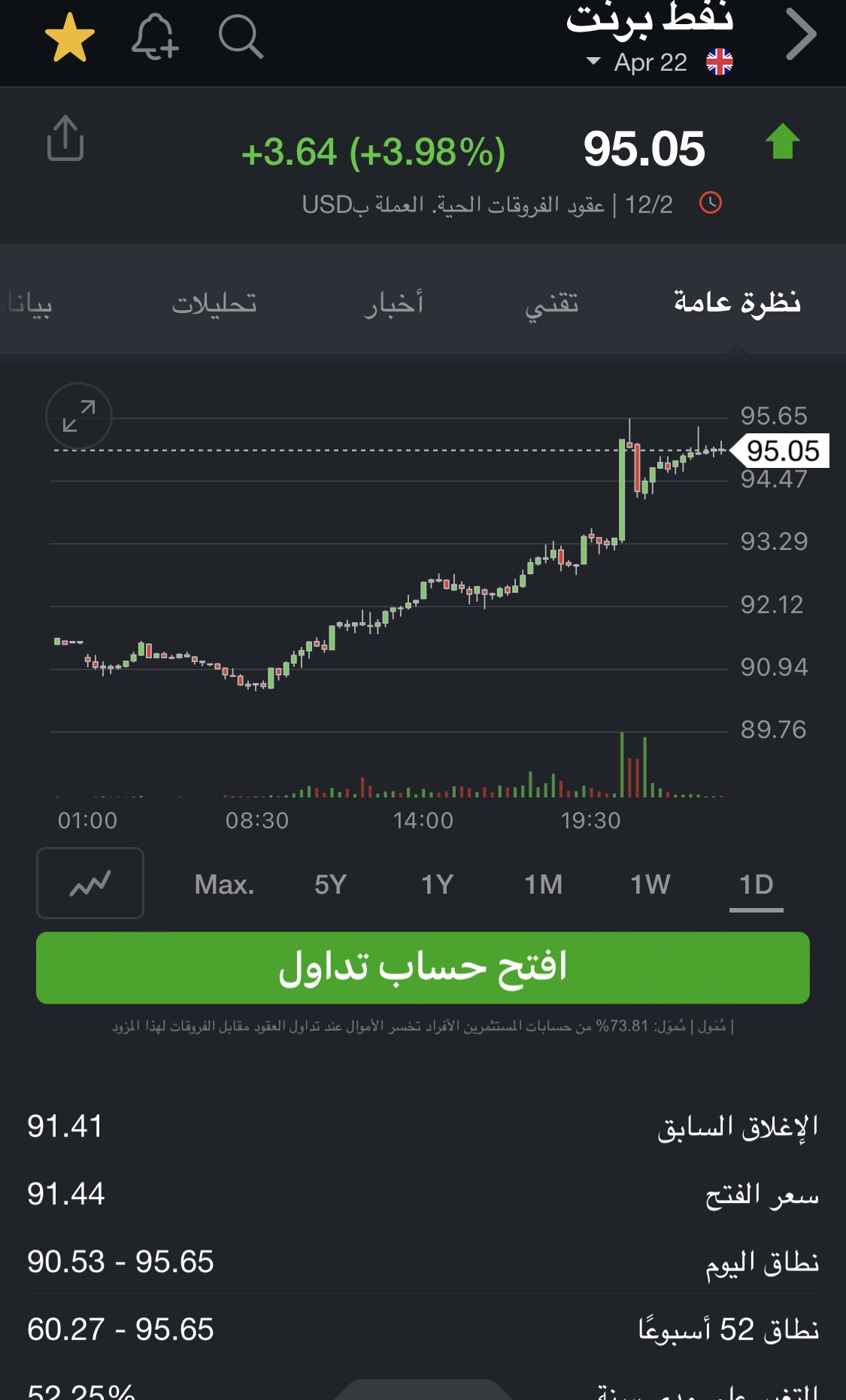The width and height of the screenshot is (846, 1400).
Task: Expand the Apr 22 contract dropdown
Action: 637,62
